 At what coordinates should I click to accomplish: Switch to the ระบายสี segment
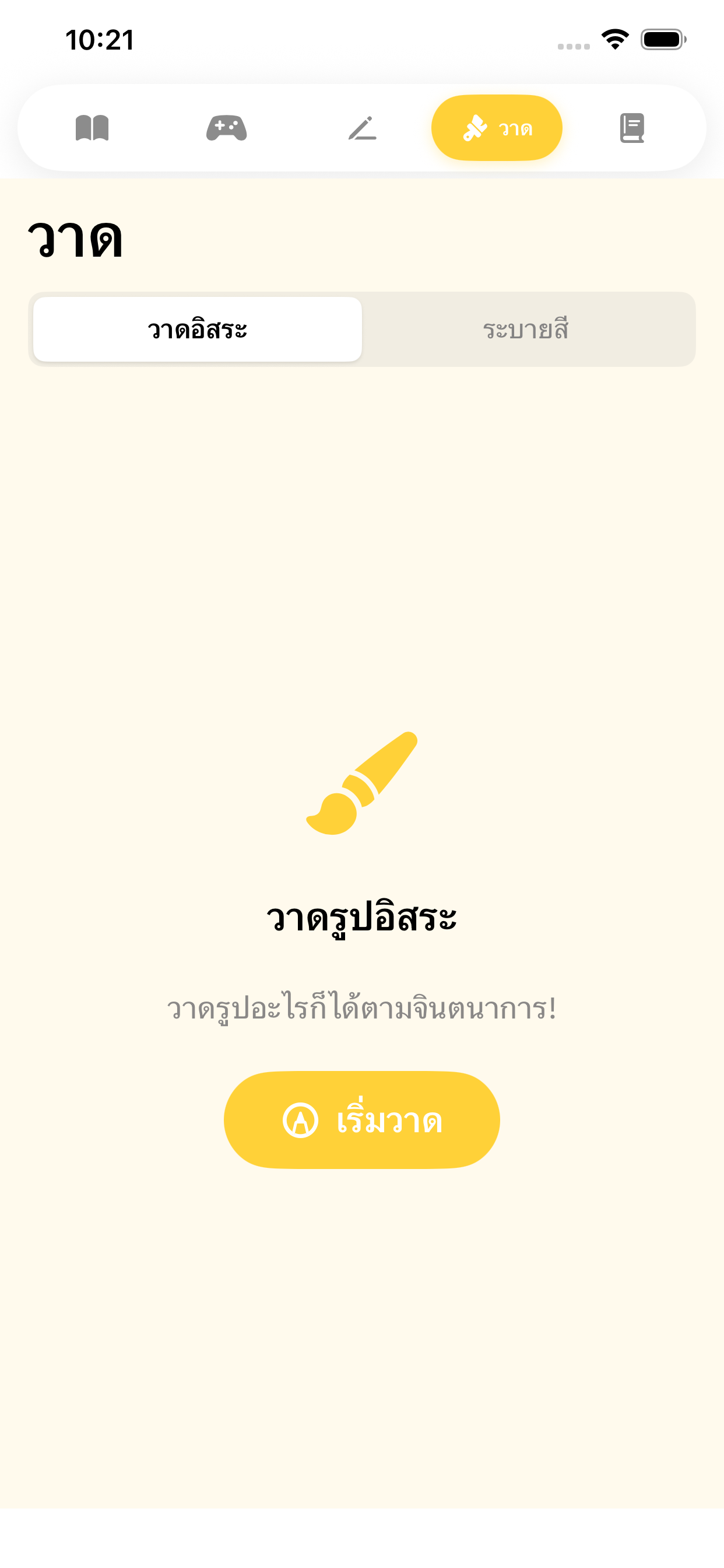click(x=526, y=330)
